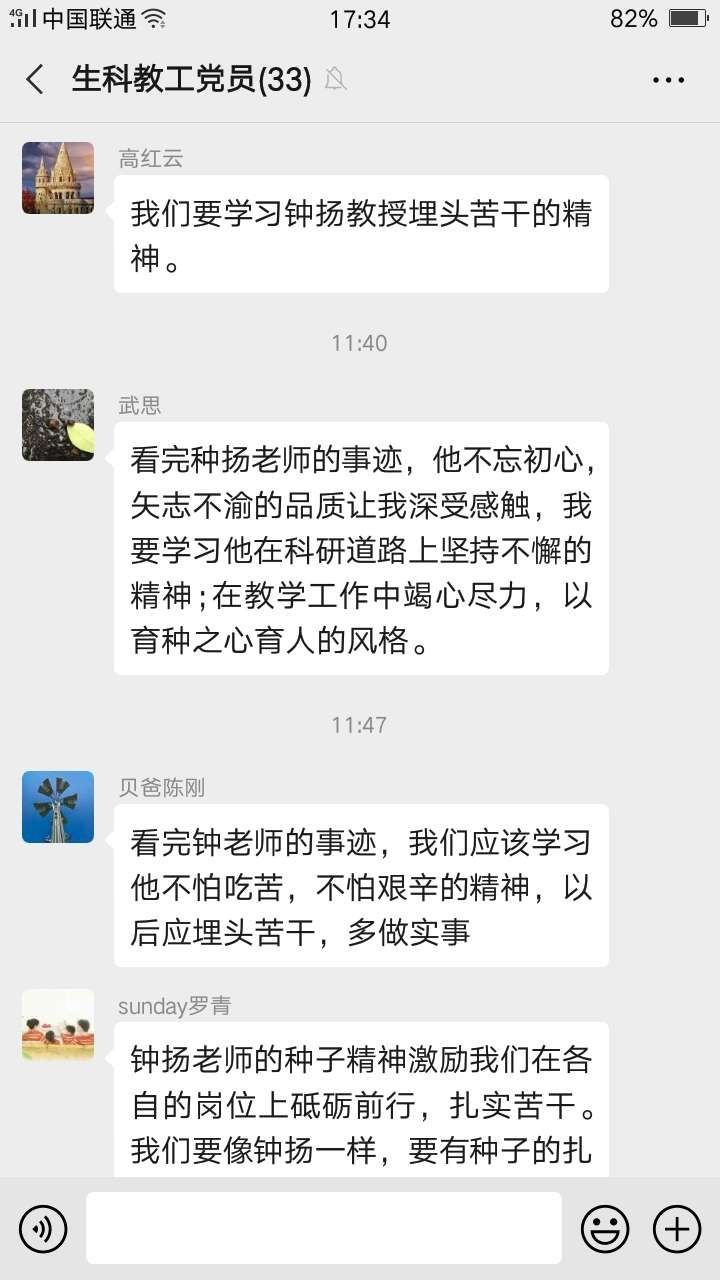View 贝爸陈刚's profile picture
Screen dimensions: 720x1280
pos(58,807)
